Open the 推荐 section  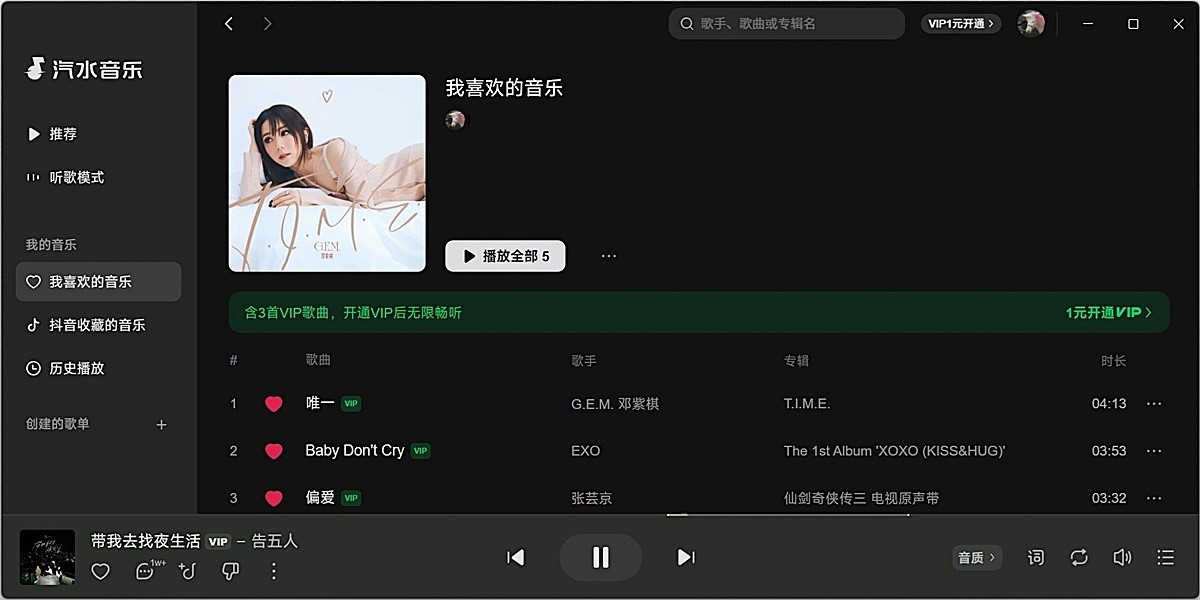point(63,134)
